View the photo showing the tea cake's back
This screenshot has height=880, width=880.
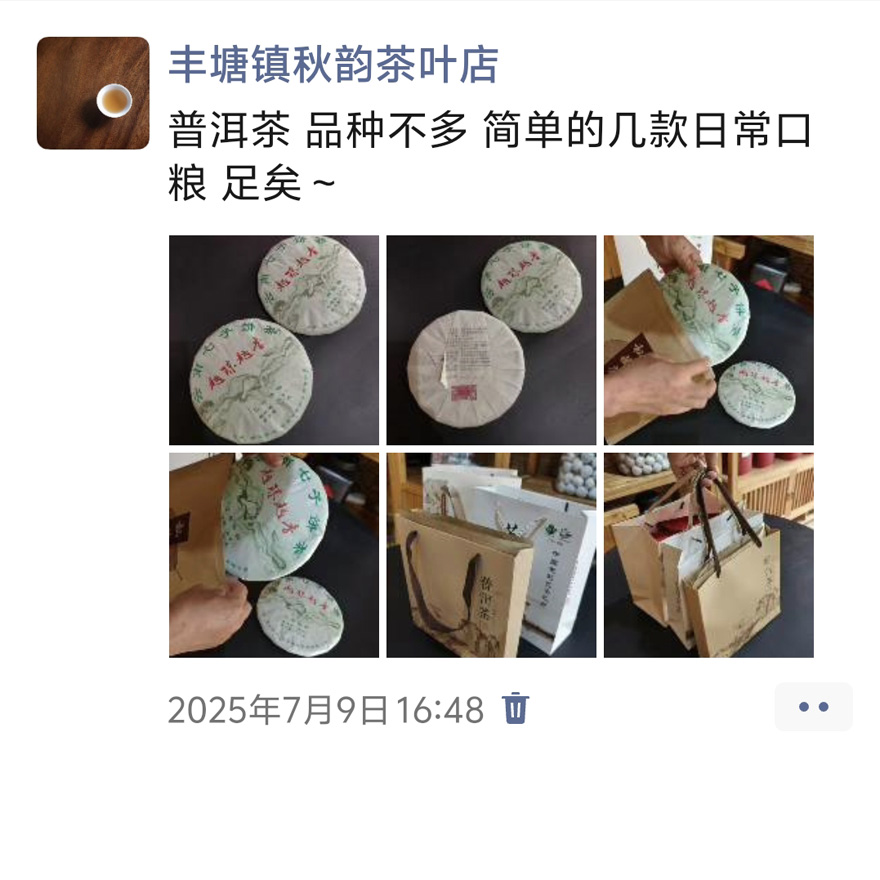point(491,340)
